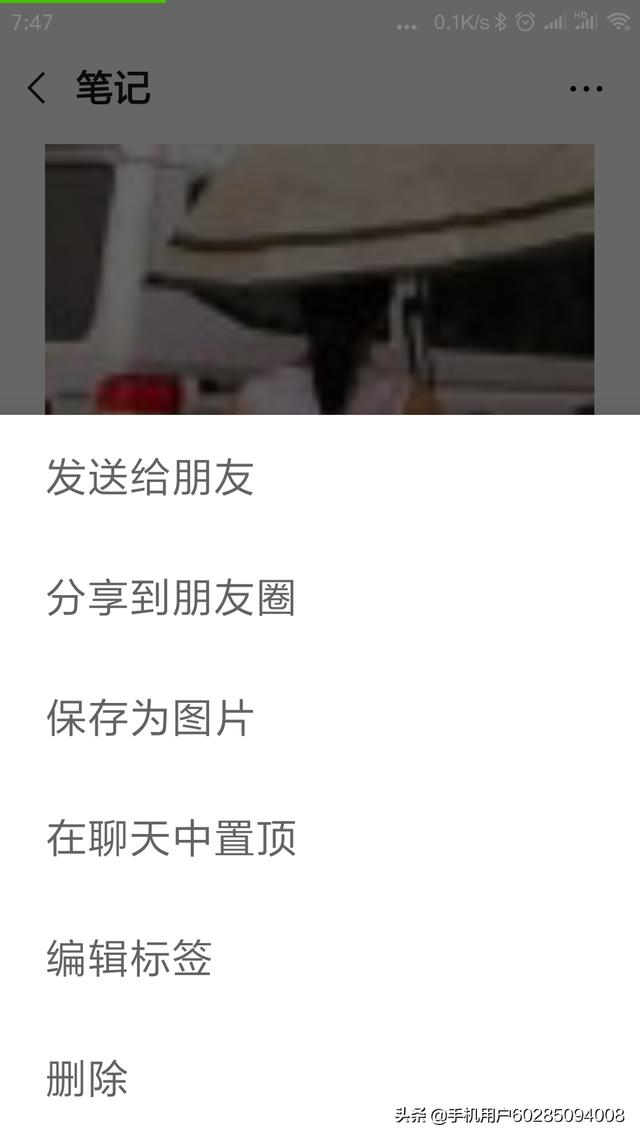The image size is (640, 1138).
Task: Select 发送给朋友 to send note
Action: pyautogui.click(x=150, y=478)
